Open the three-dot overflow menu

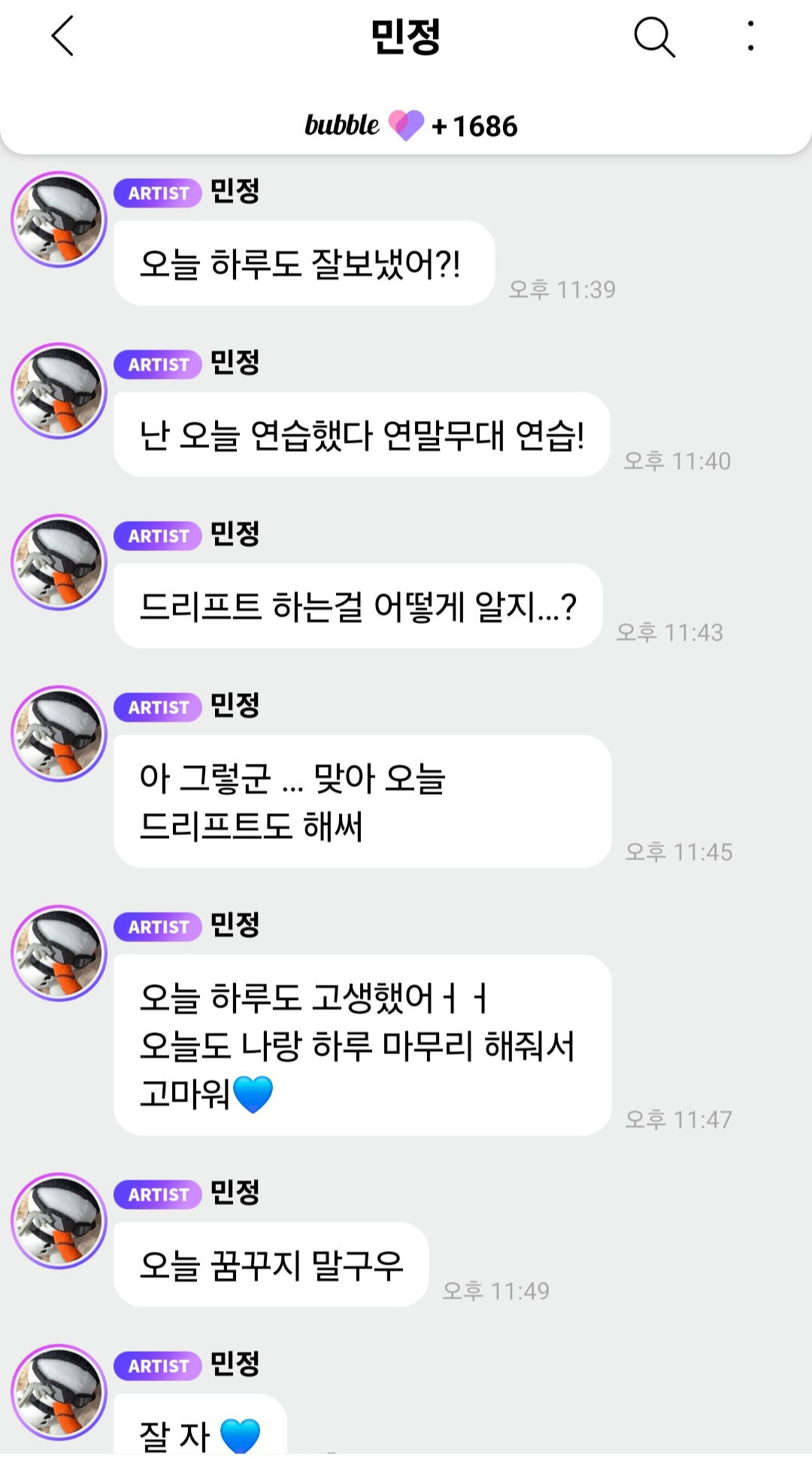[x=750, y=36]
